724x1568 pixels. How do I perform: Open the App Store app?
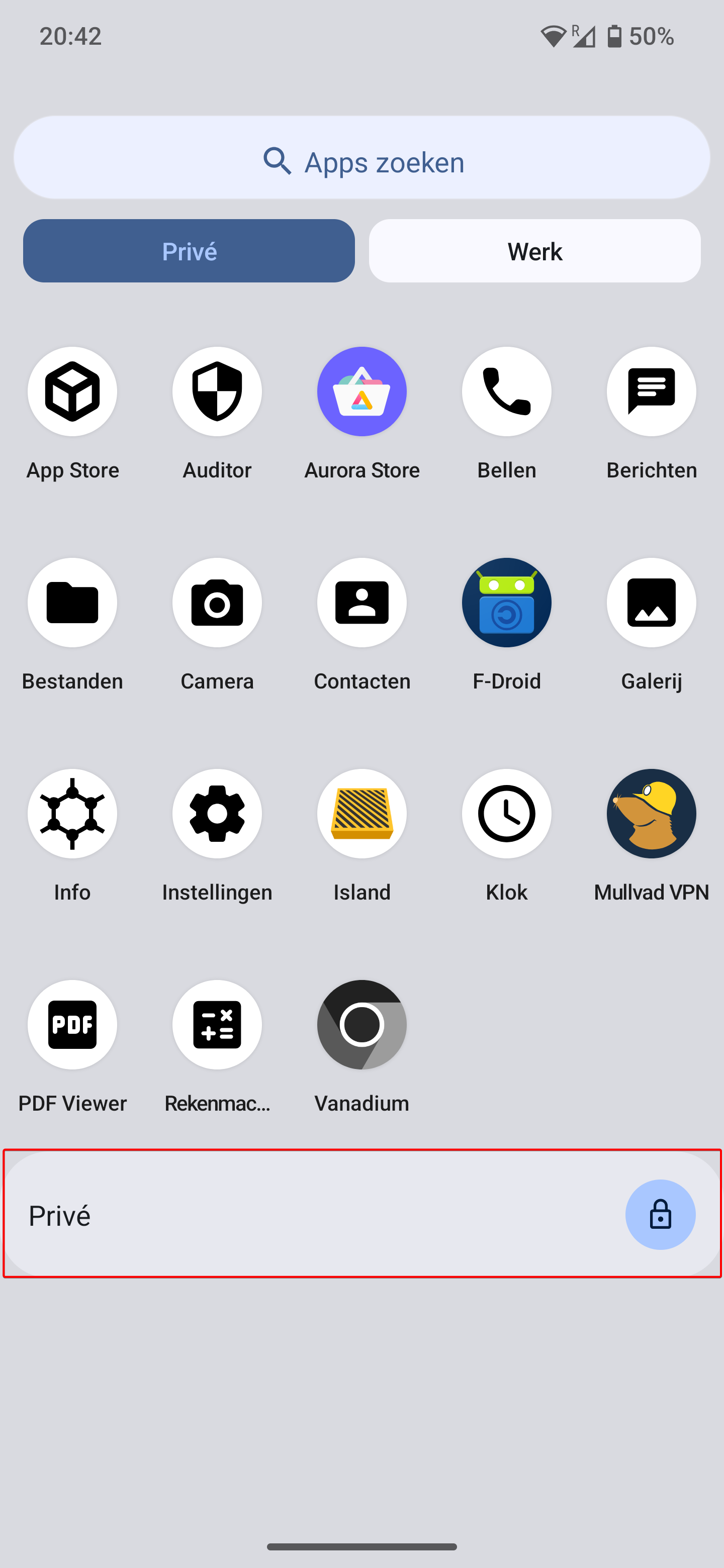(72, 392)
